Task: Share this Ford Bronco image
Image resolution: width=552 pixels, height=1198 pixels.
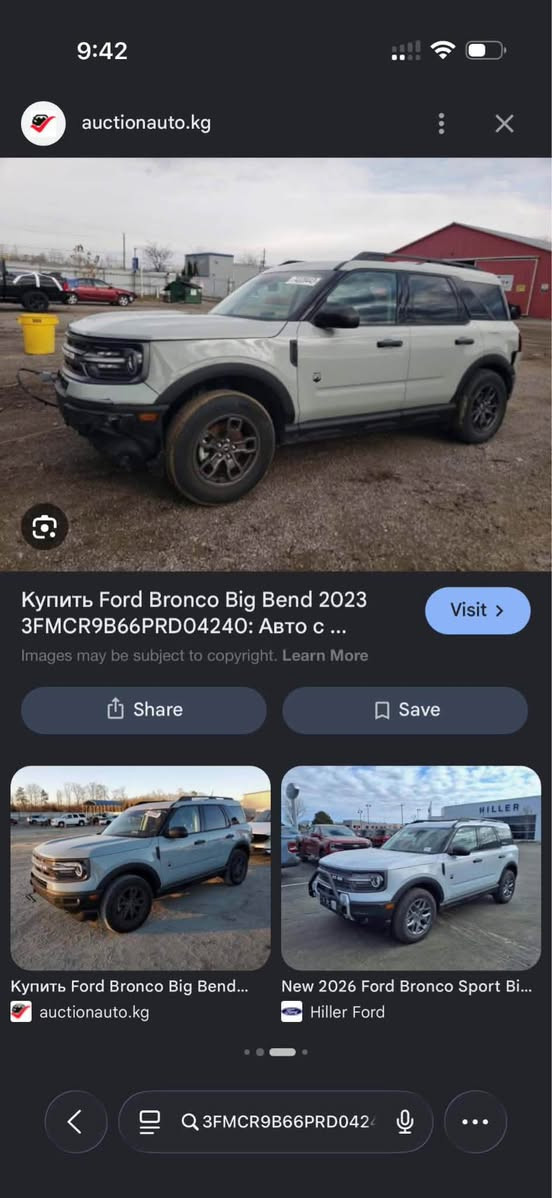Action: (x=144, y=710)
